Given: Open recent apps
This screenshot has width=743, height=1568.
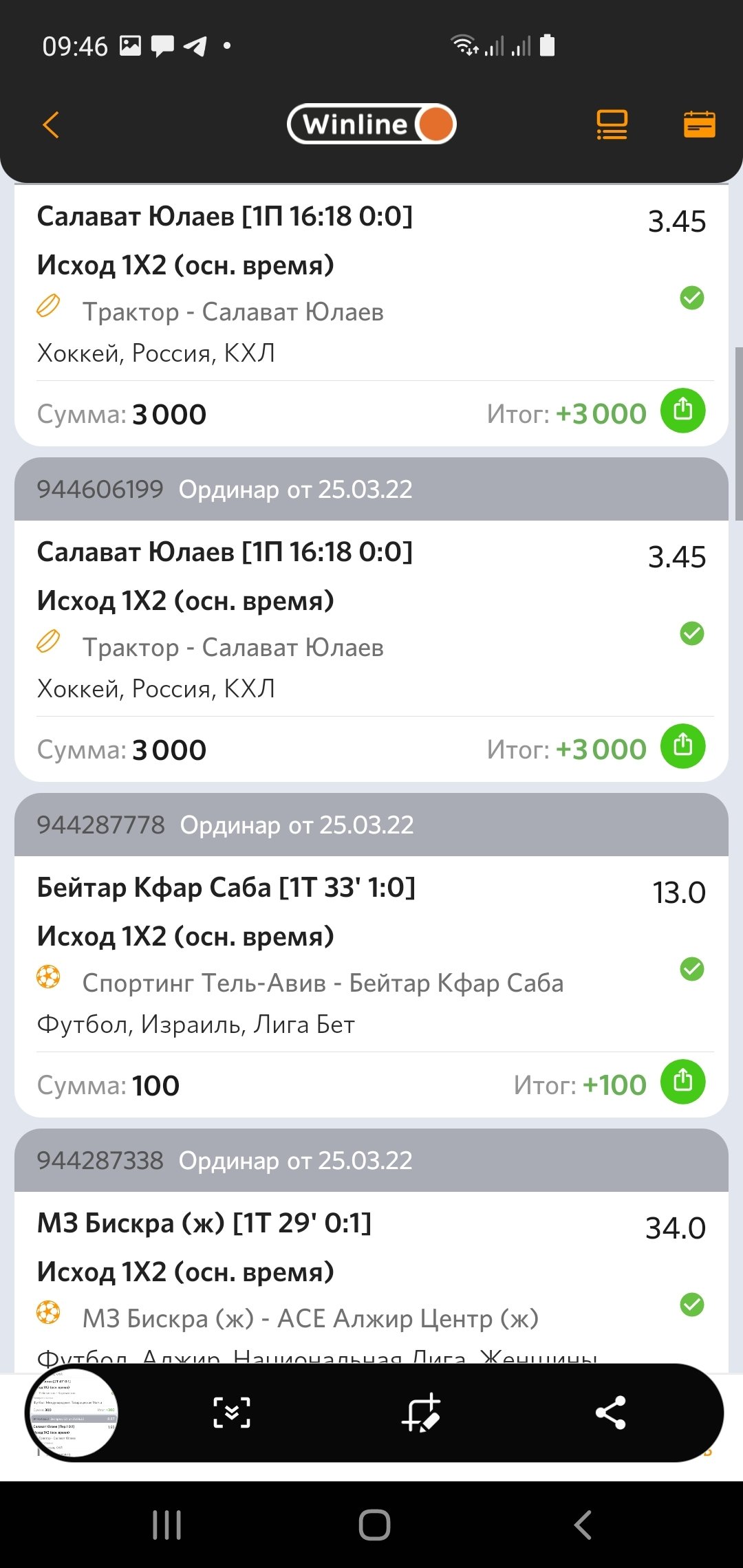Looking at the screenshot, I should click(166, 1525).
